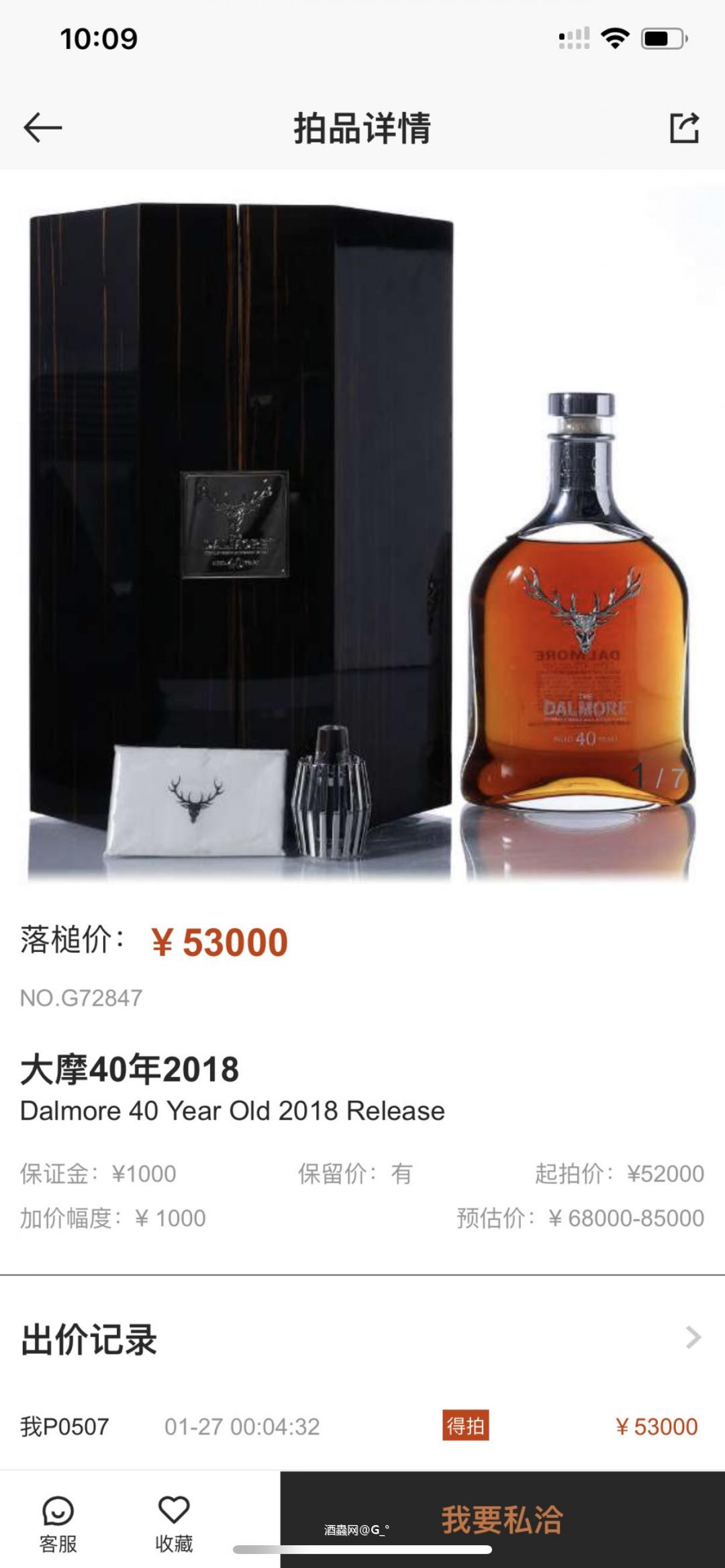The width and height of the screenshot is (725, 1568).
Task: Tap the back arrow to return
Action: point(42,126)
